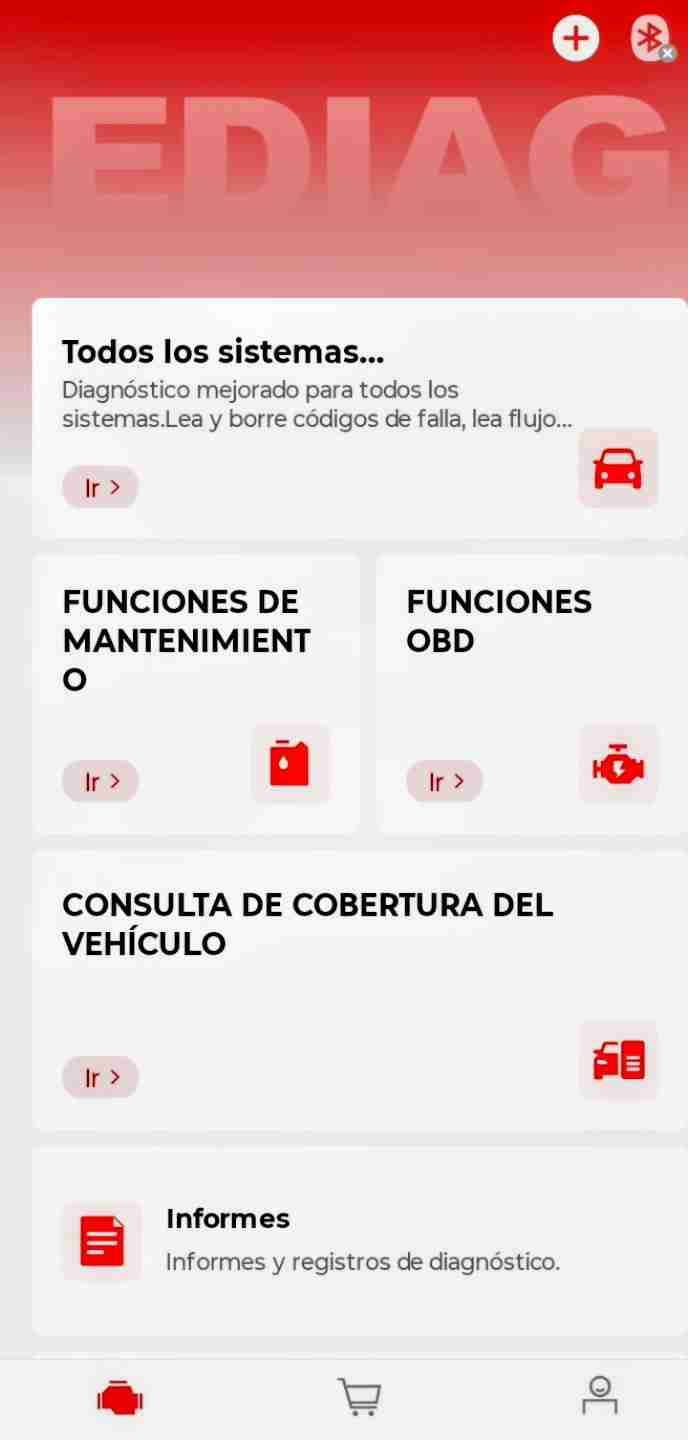Switch to the engine diagnostics tab
Screen dimensions: 688x1440
click(120, 1398)
